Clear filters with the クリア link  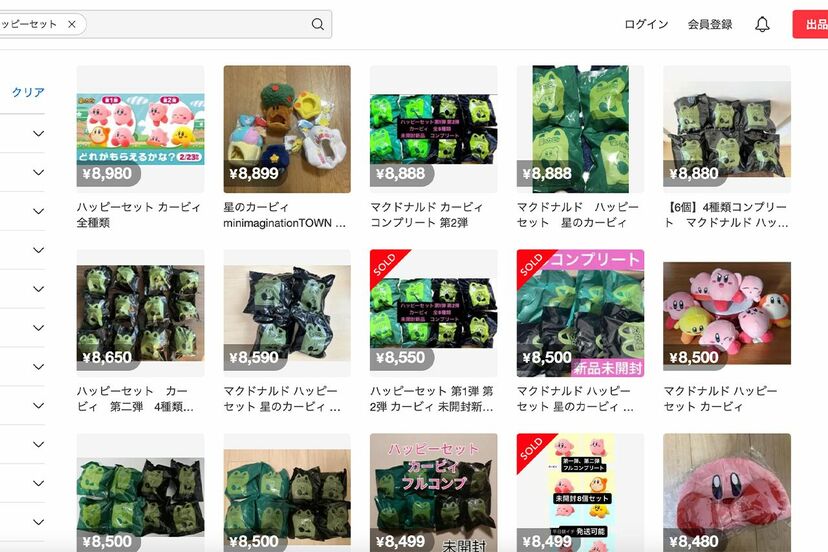[x=28, y=93]
